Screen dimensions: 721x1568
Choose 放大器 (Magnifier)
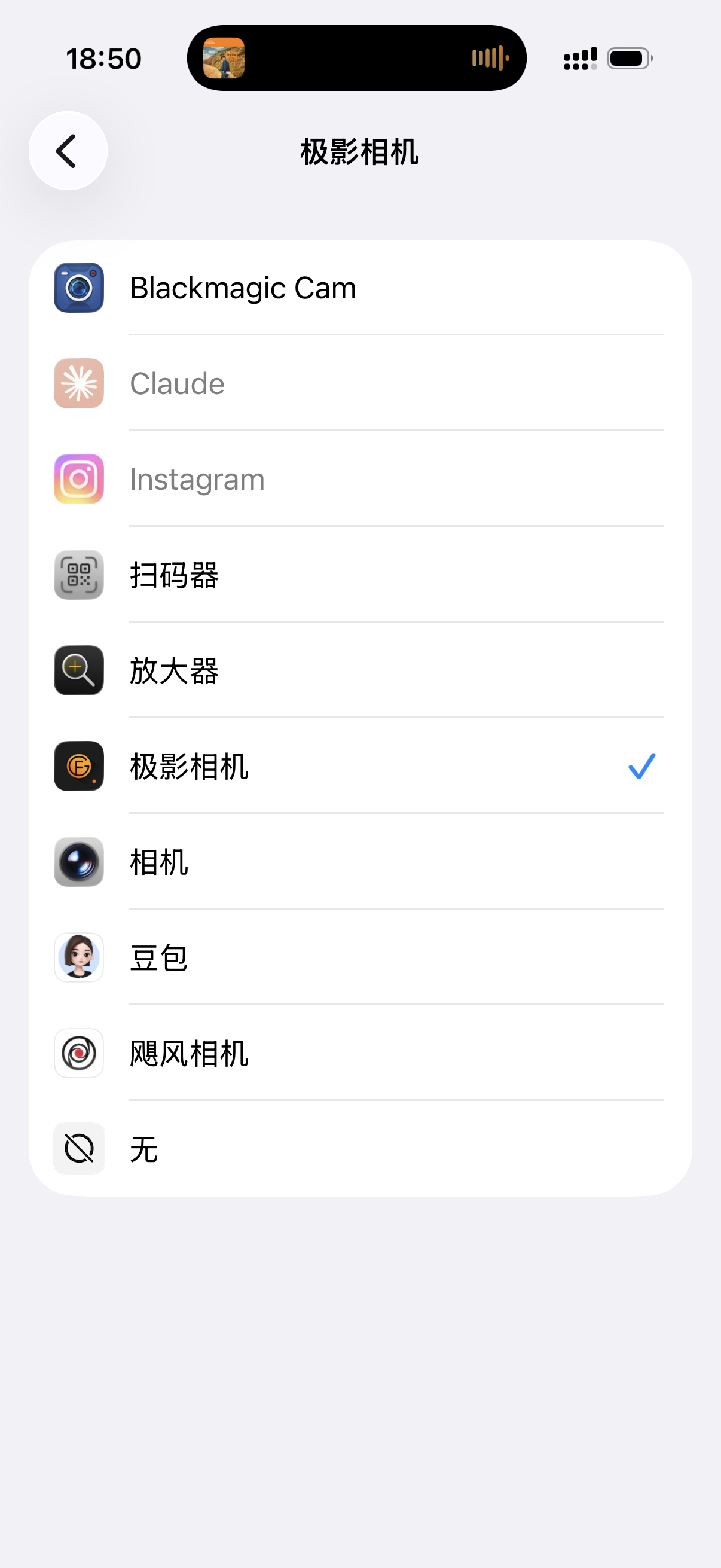pyautogui.click(x=360, y=670)
